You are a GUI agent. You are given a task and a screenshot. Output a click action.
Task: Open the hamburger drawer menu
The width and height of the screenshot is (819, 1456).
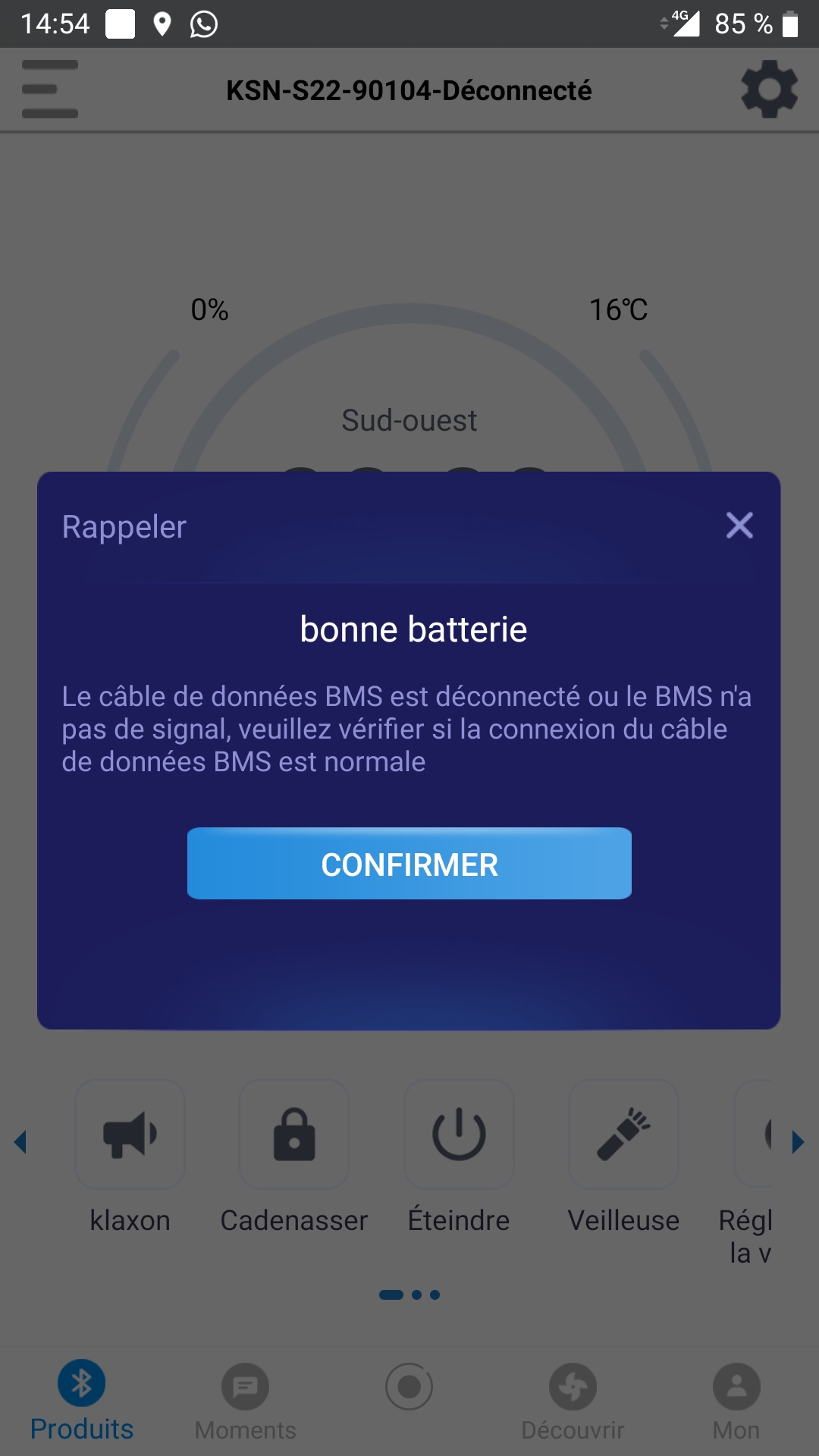coord(50,89)
